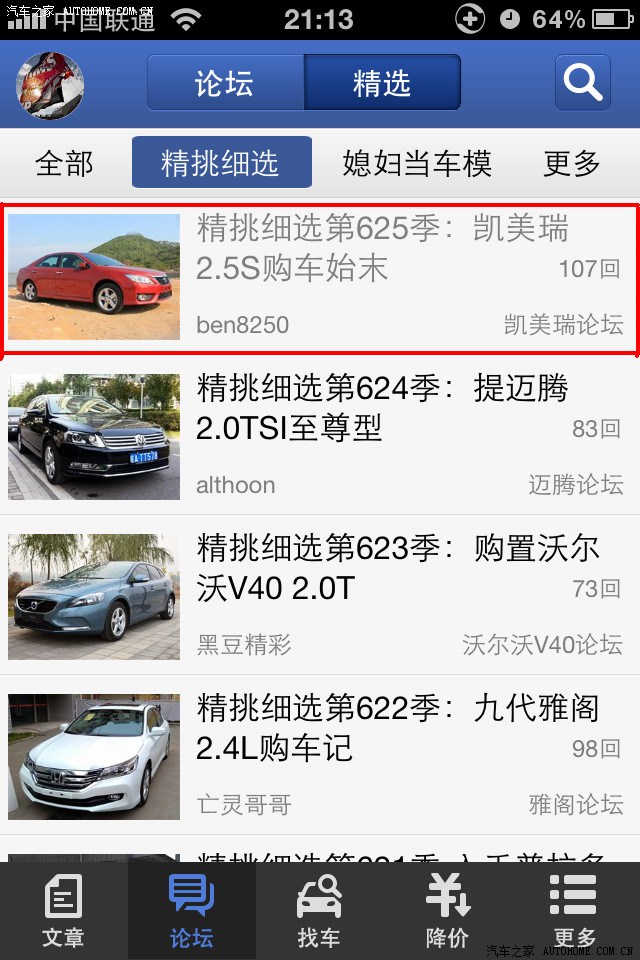640x960 pixels.
Task: Open 更多 categories in the filter row
Action: (x=571, y=163)
